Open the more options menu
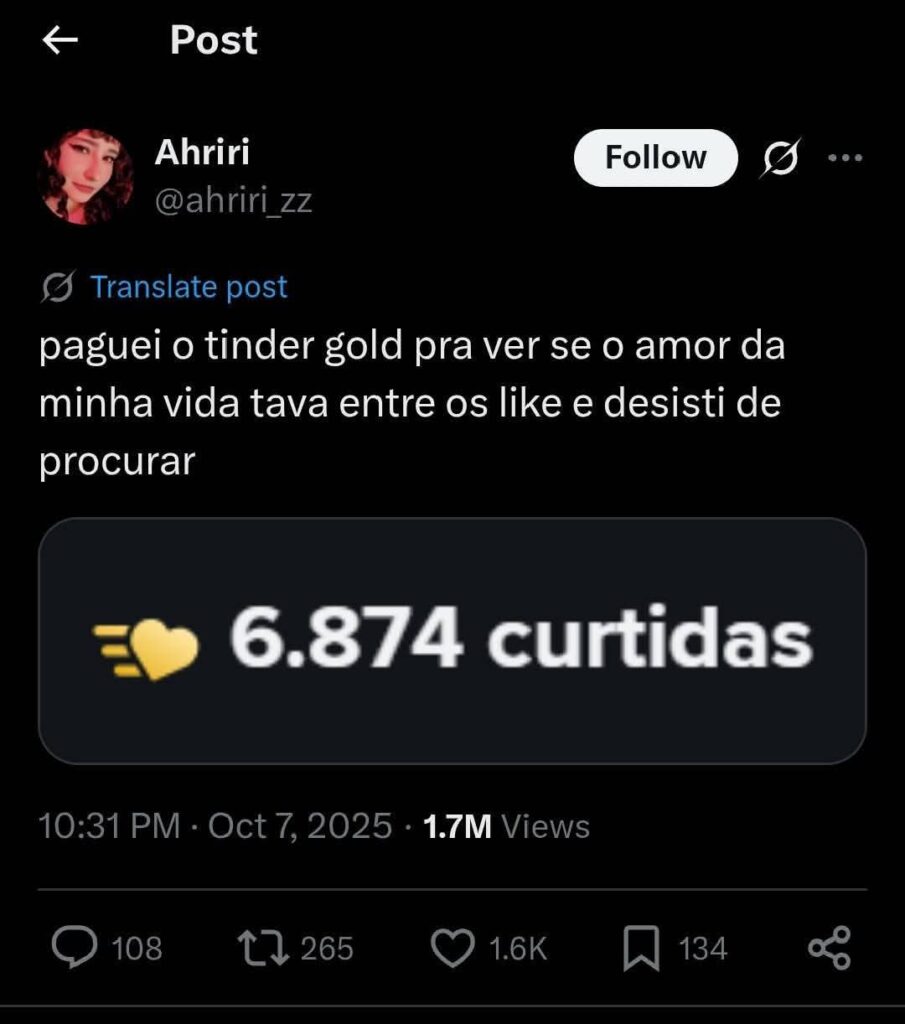 [x=847, y=157]
